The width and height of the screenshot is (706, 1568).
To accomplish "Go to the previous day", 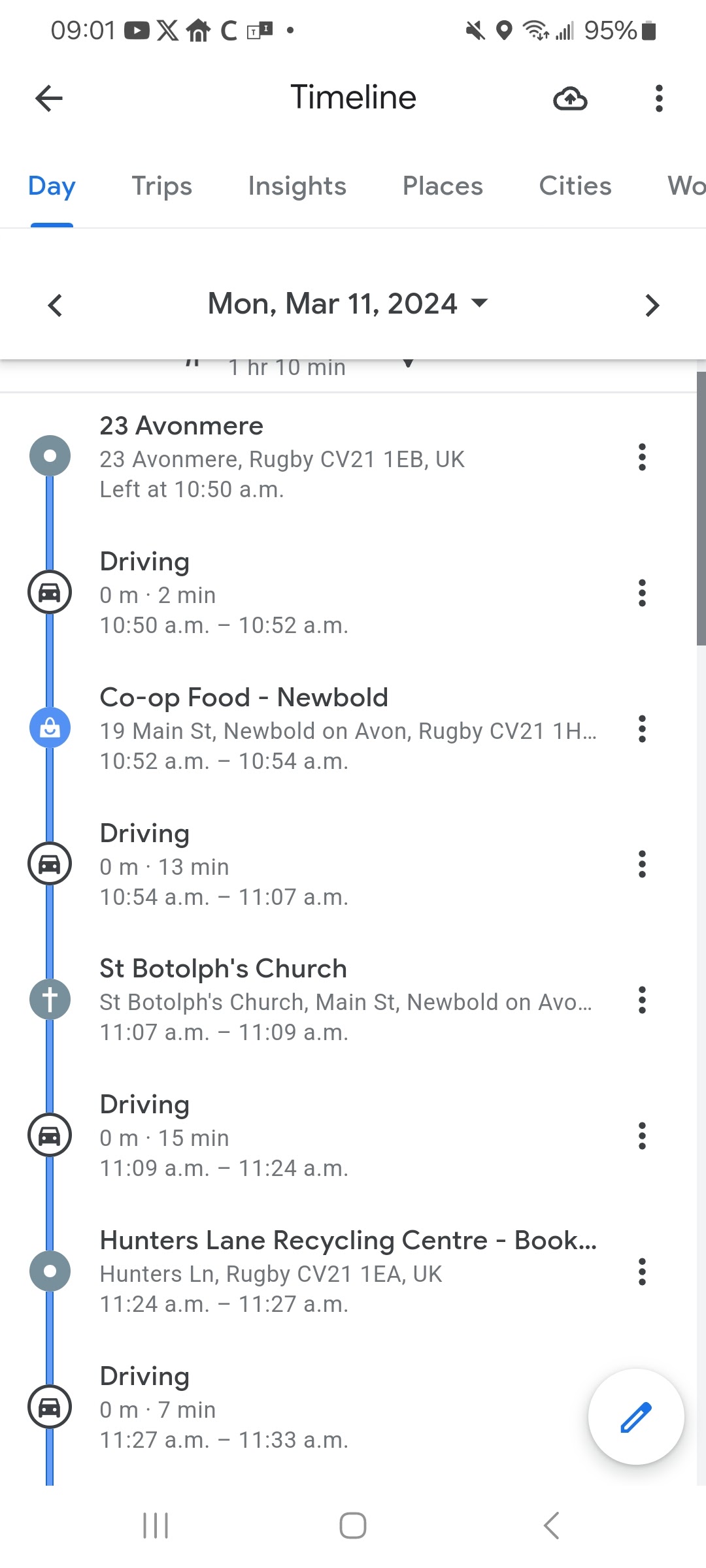I will tap(56, 305).
